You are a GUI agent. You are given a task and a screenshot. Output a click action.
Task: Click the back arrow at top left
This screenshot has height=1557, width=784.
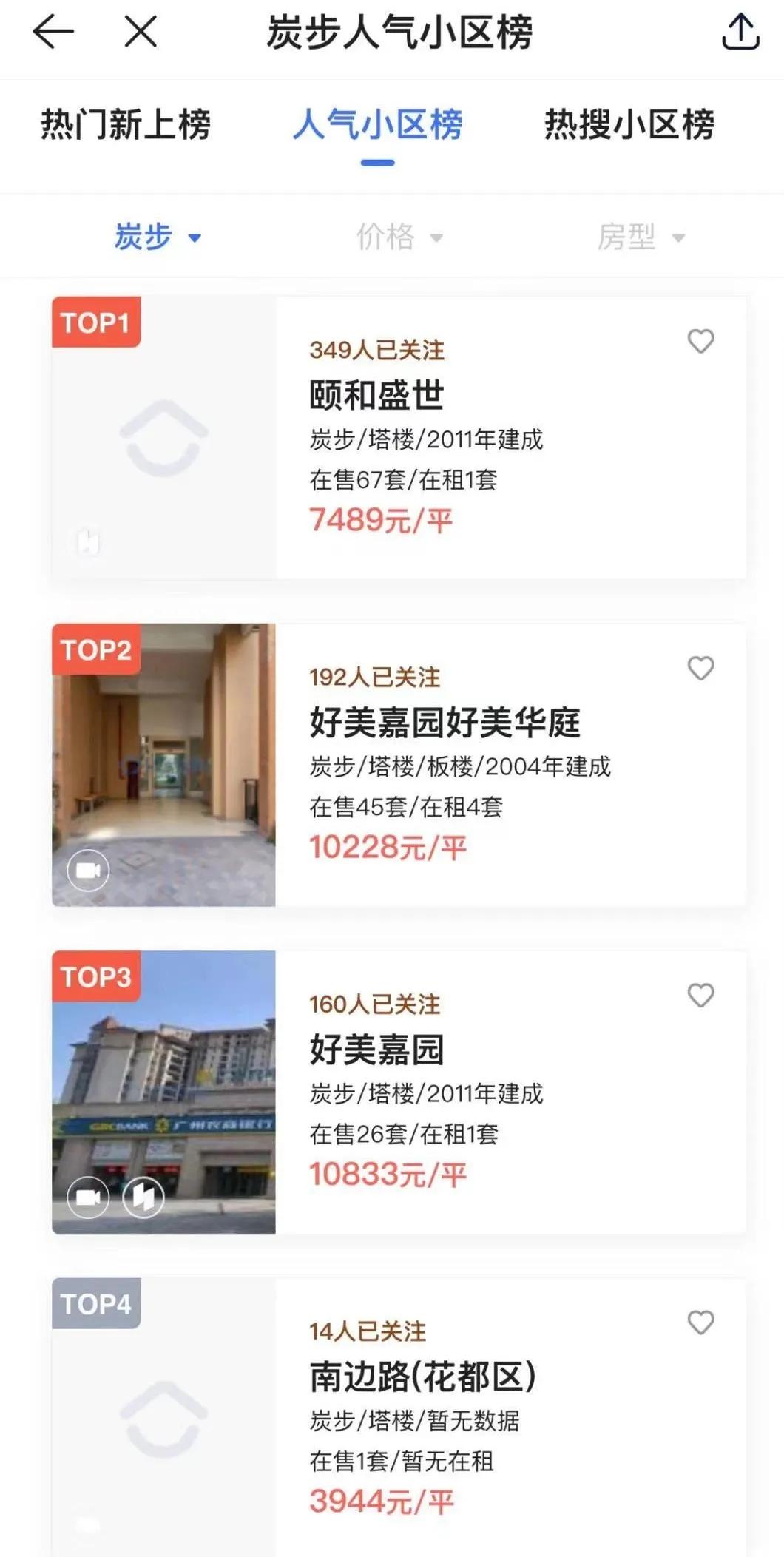[54, 32]
